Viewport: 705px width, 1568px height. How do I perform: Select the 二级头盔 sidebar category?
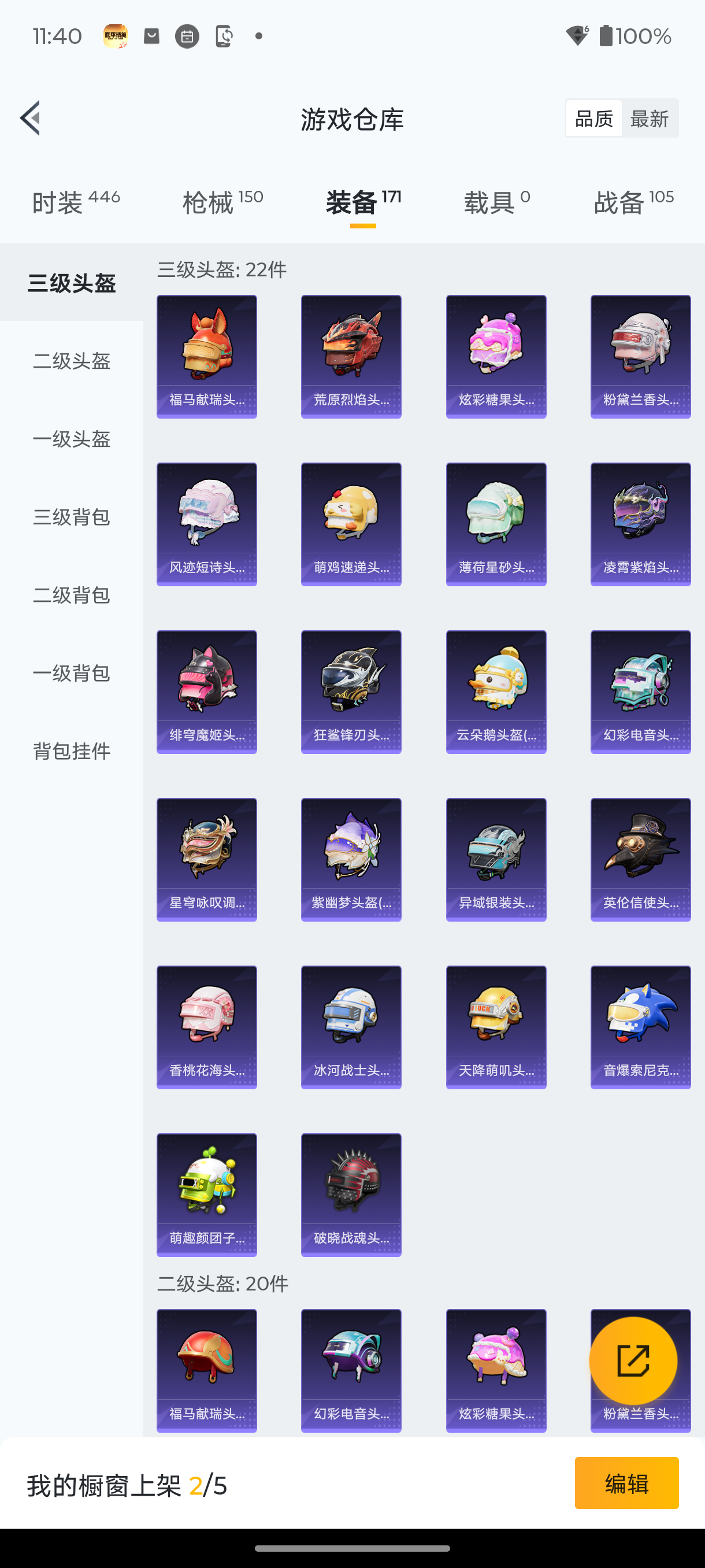pyautogui.click(x=71, y=361)
